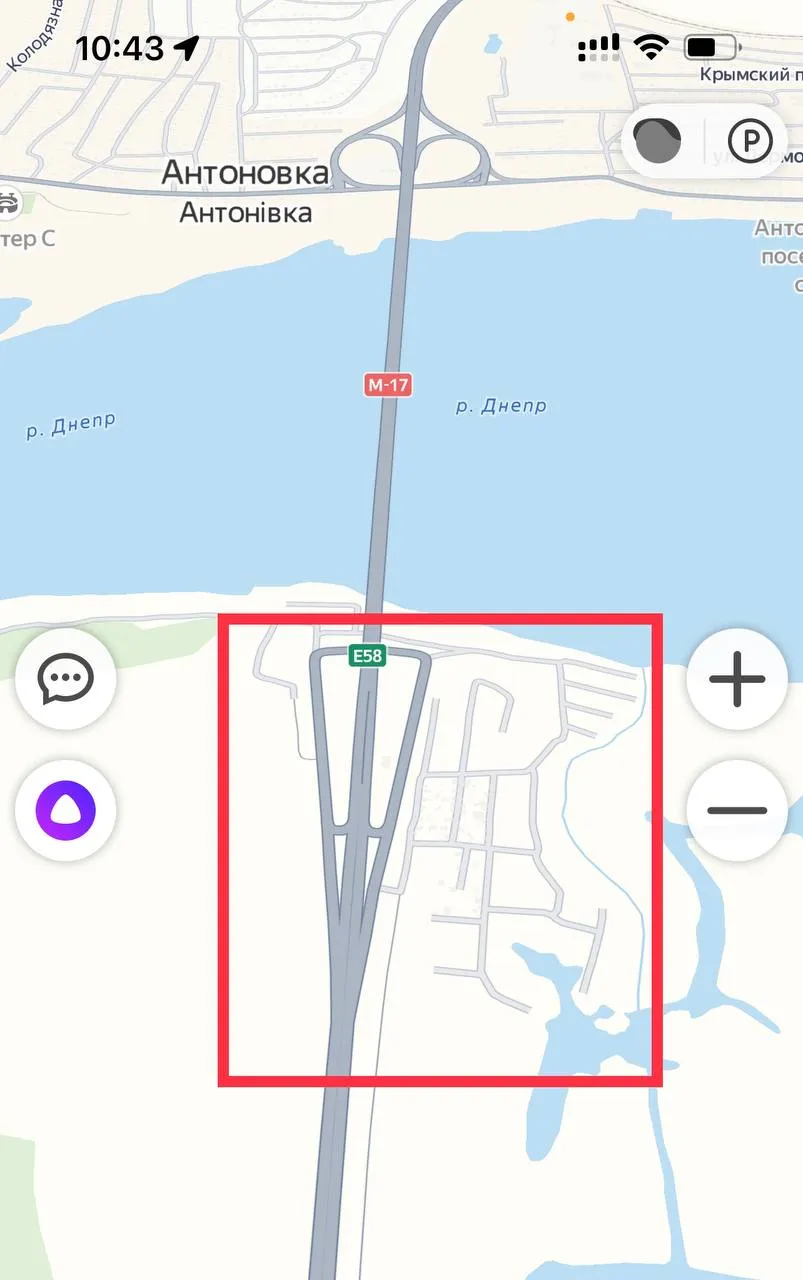Zoom out using the minus button
803x1280 pixels.
point(737,810)
